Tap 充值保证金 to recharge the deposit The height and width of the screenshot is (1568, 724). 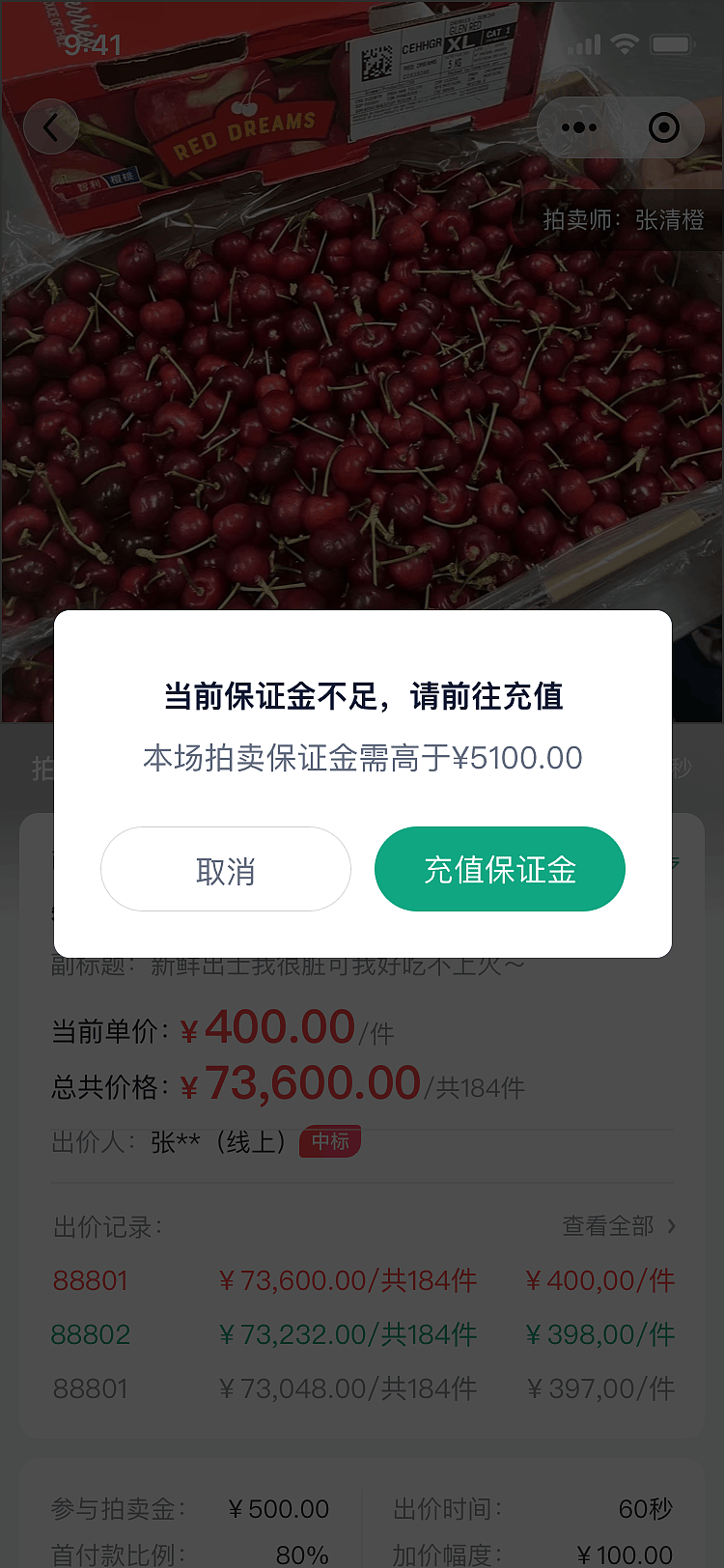(499, 869)
